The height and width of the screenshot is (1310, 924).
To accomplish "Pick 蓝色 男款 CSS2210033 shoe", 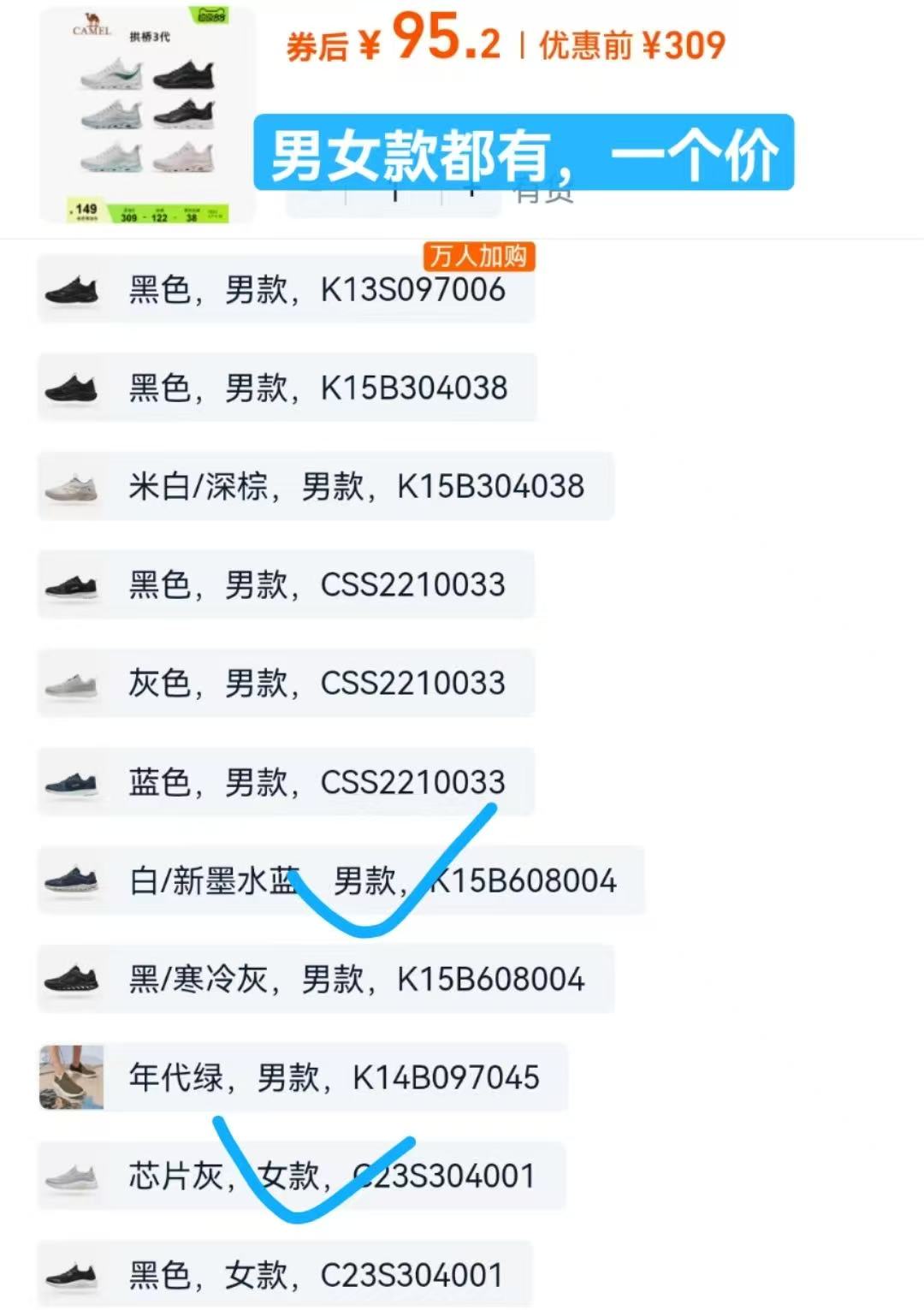I will click(287, 782).
